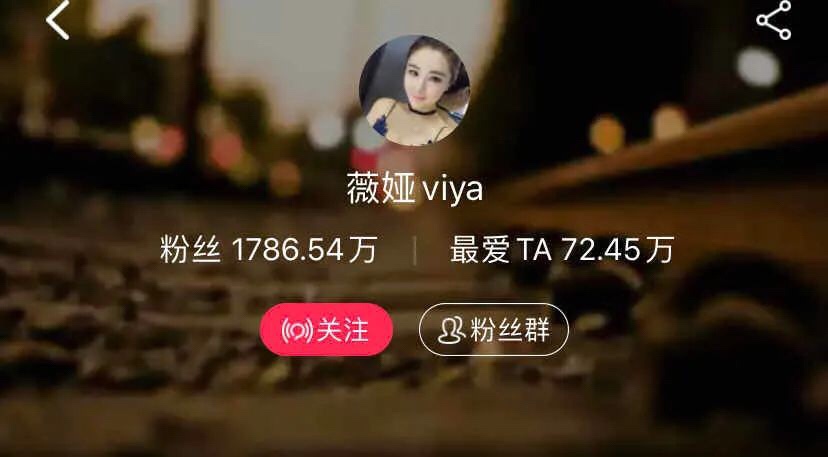Open the 粉丝群 fan group

coord(493,330)
